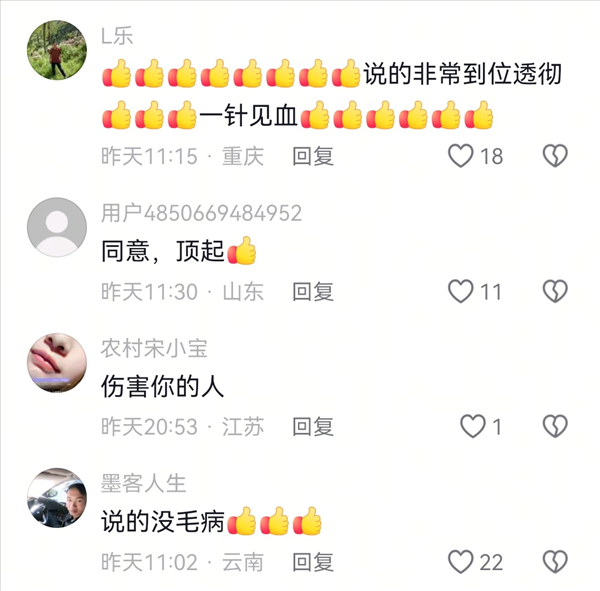Like 墨客人生's comment
Screen dimensions: 600x591
(x=460, y=561)
